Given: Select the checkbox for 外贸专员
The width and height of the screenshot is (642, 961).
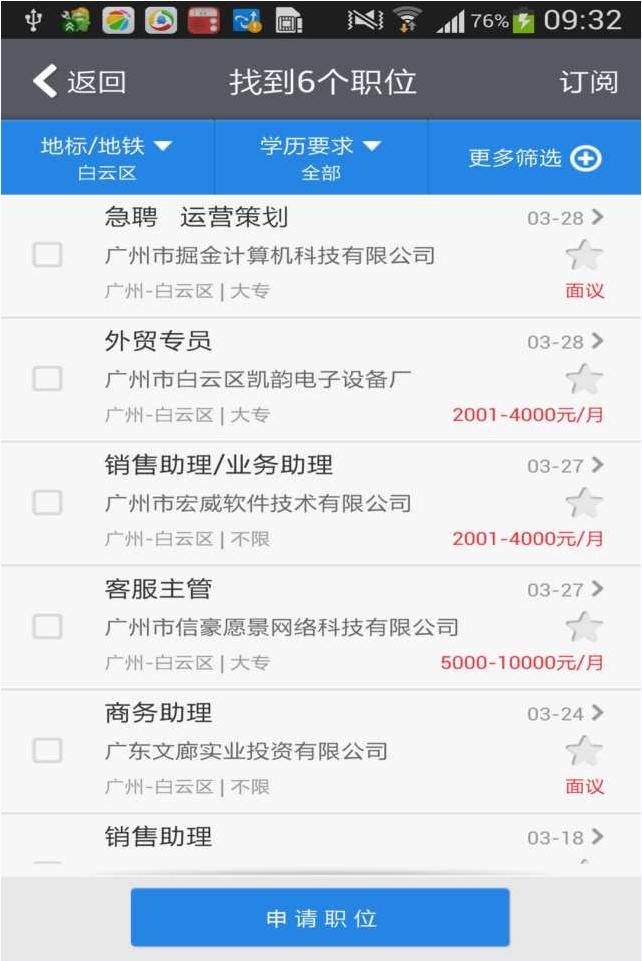Looking at the screenshot, I should pyautogui.click(x=47, y=379).
